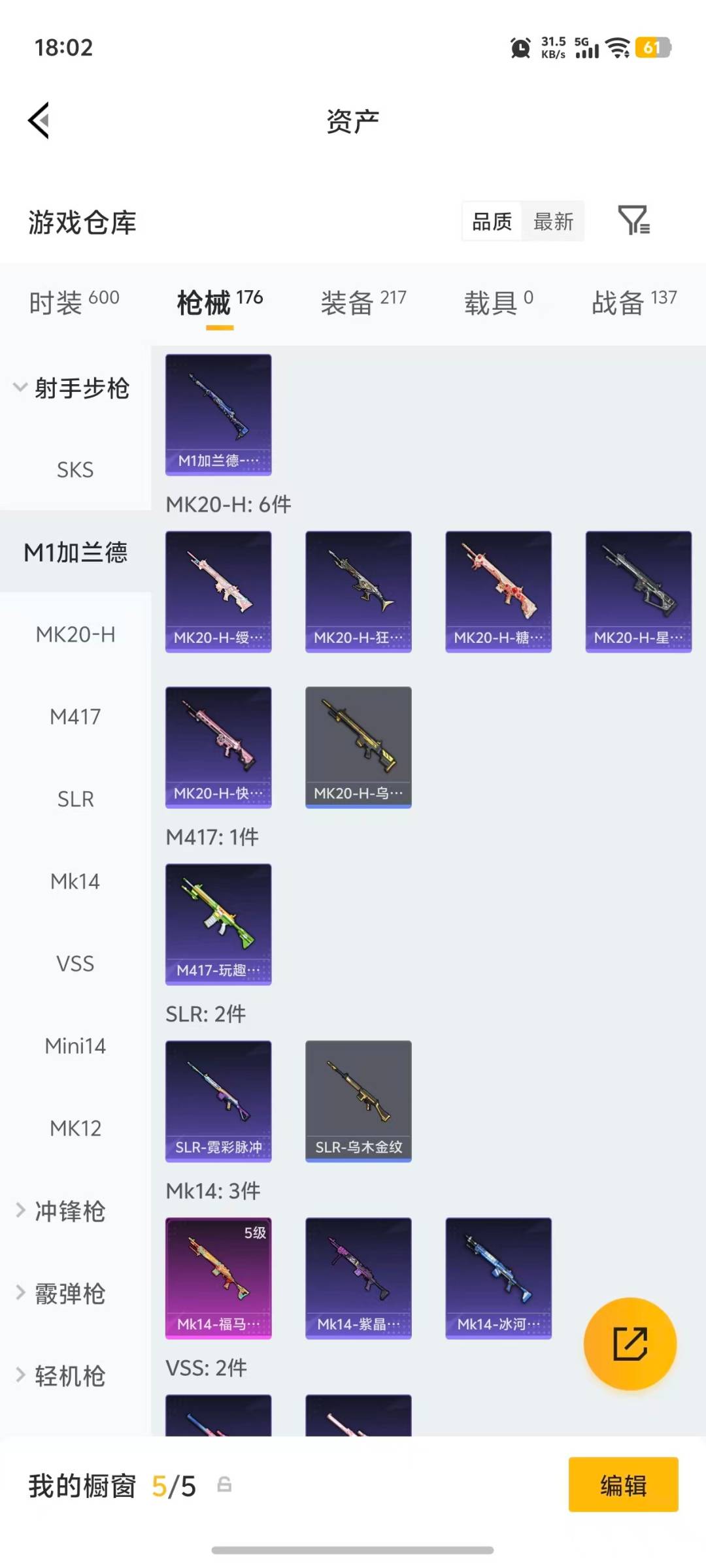Sort the warehouse by 最新

tap(553, 221)
